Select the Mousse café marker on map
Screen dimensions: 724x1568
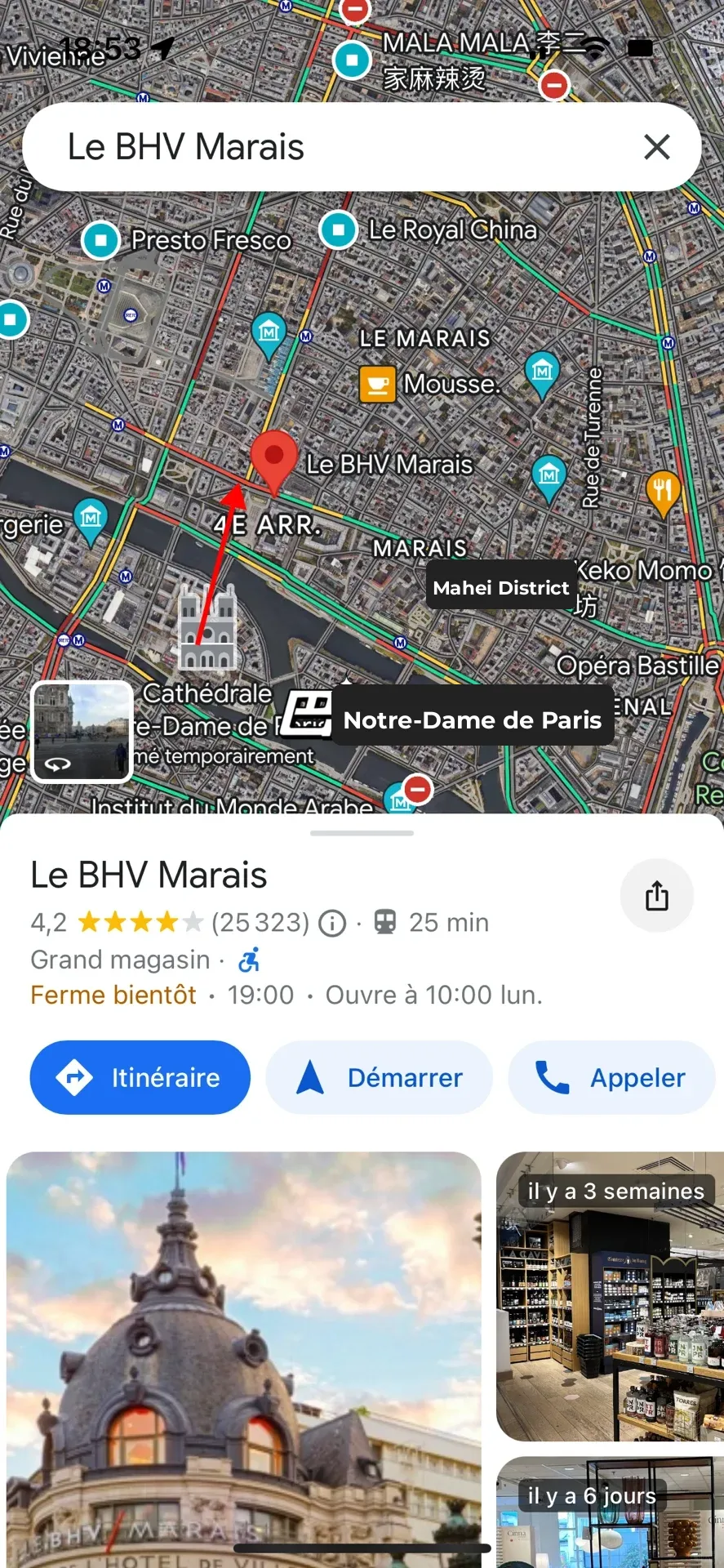click(378, 384)
